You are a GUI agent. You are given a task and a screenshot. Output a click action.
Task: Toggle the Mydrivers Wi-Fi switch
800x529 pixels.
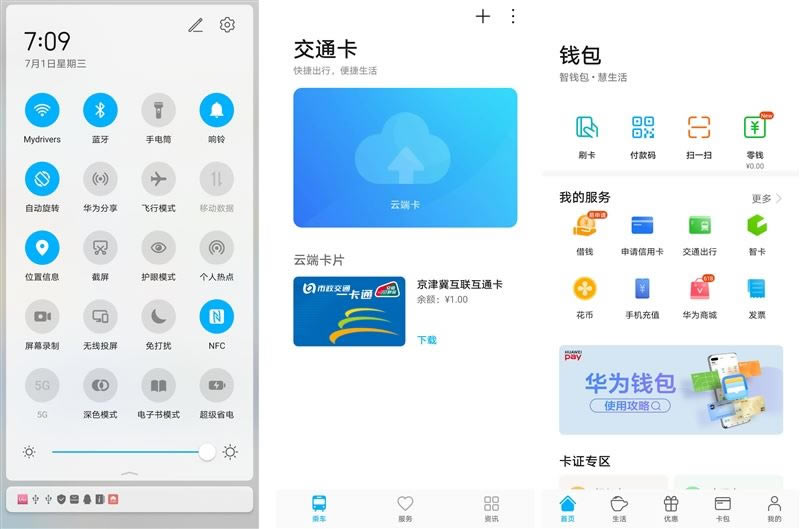42,110
